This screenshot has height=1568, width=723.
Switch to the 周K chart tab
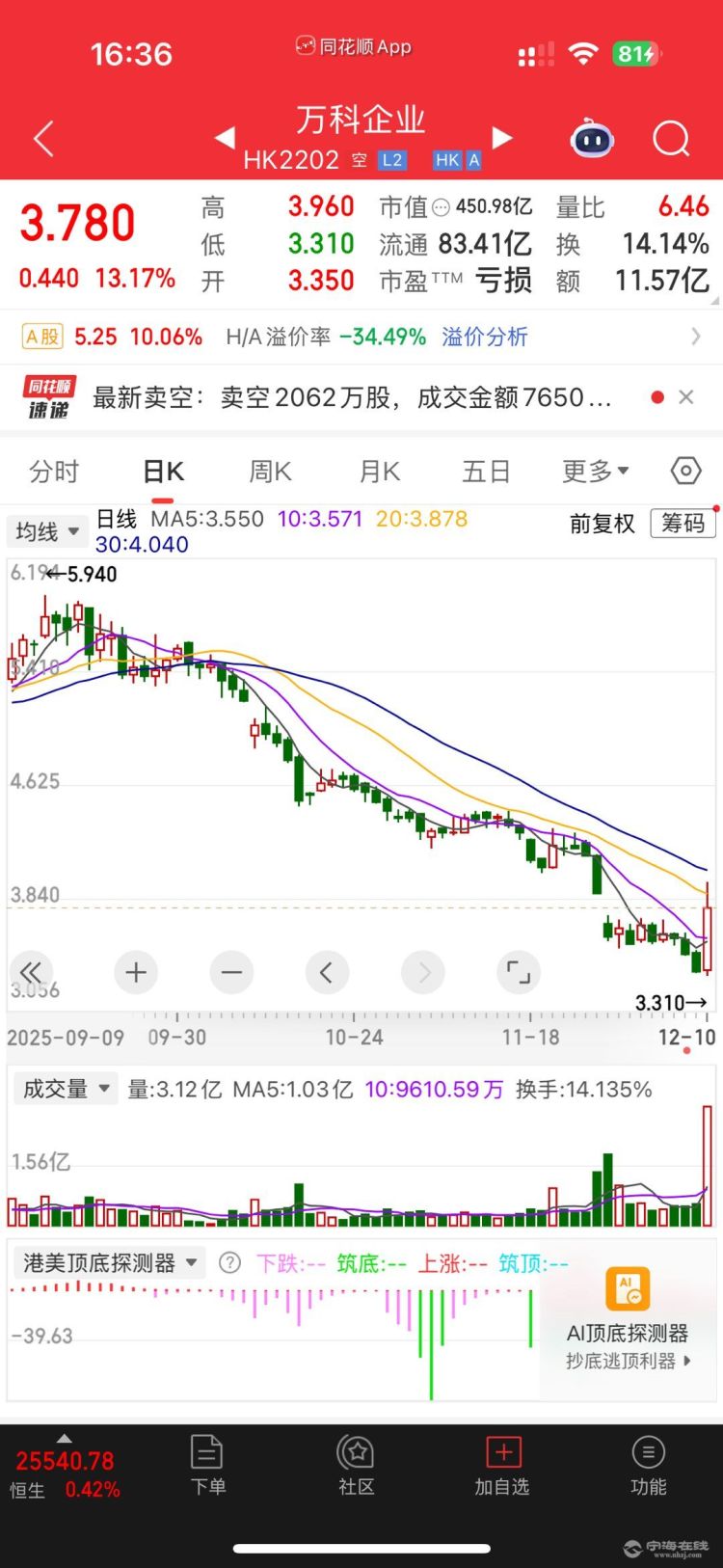[x=270, y=472]
